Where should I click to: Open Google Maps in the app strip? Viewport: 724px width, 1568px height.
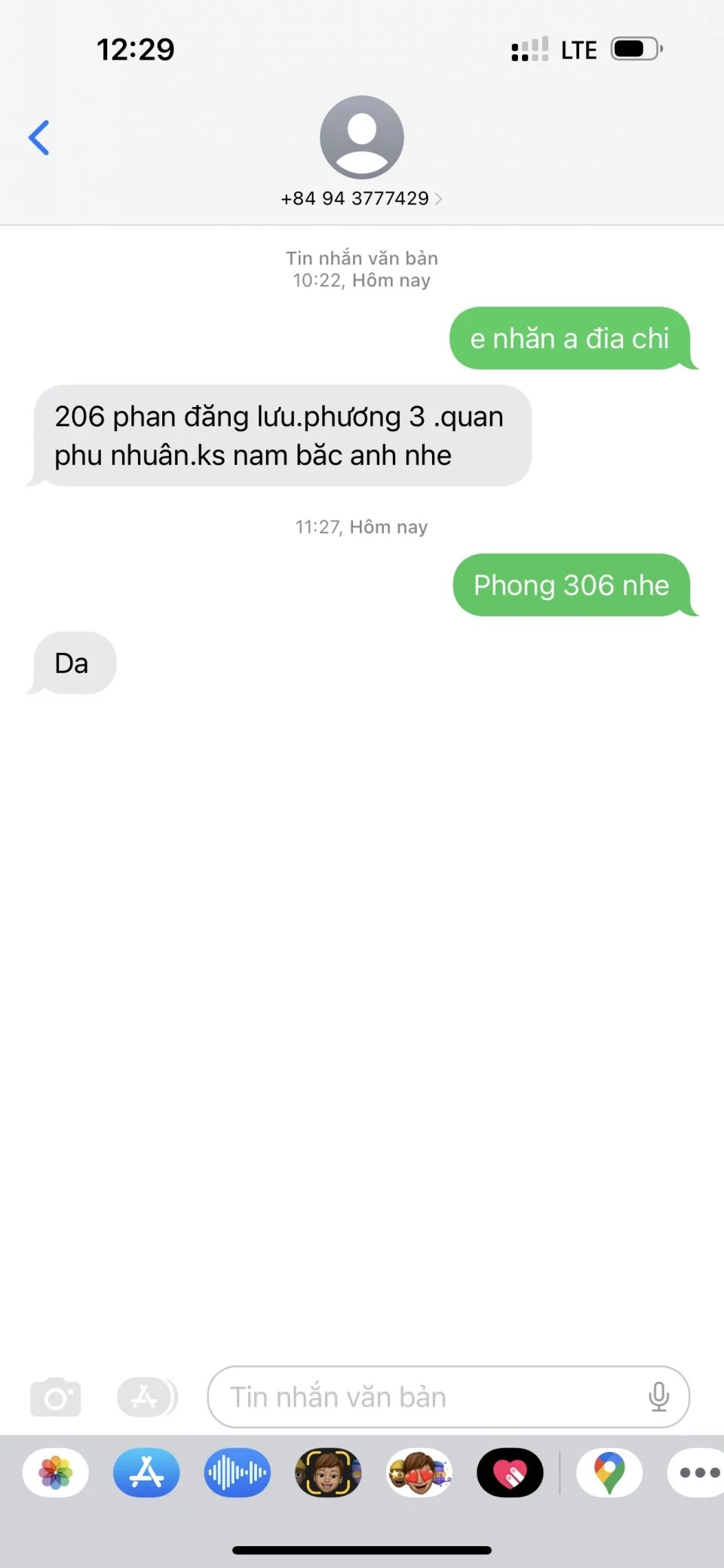(x=609, y=1472)
